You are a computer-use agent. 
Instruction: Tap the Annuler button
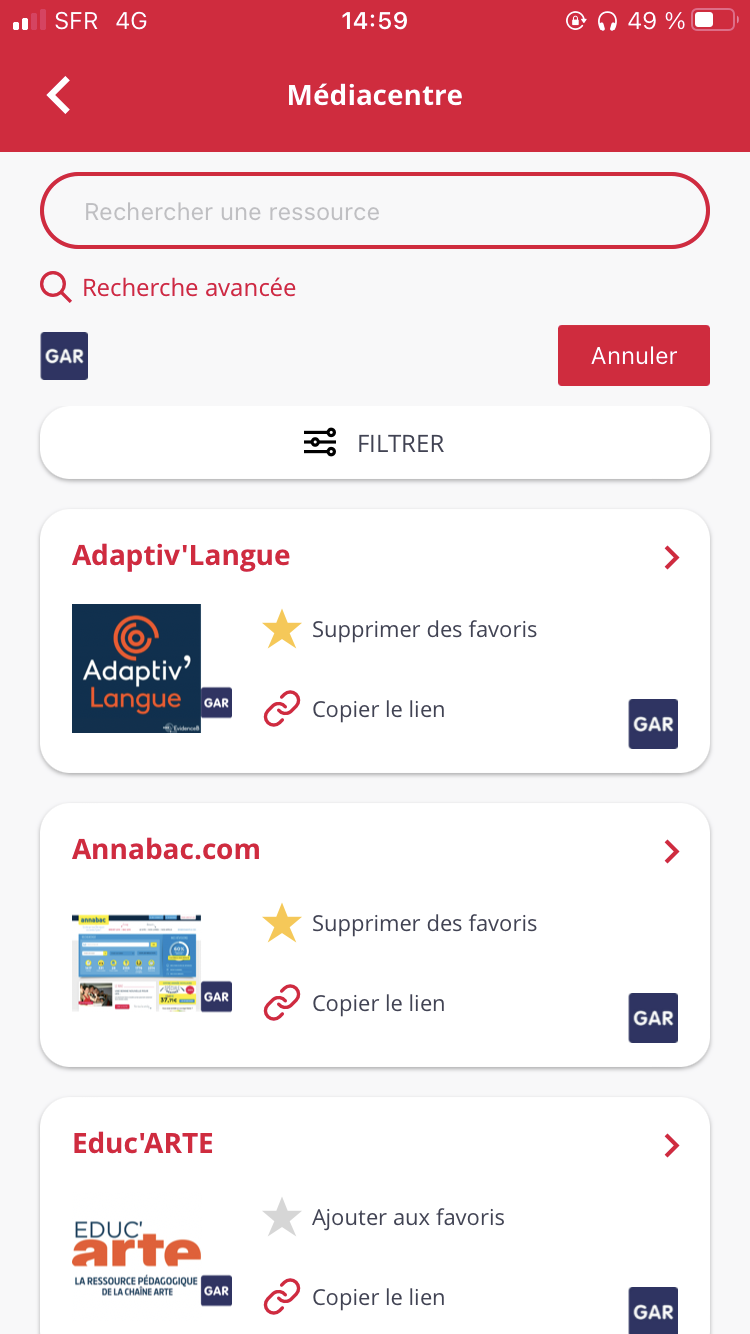pyautogui.click(x=633, y=355)
